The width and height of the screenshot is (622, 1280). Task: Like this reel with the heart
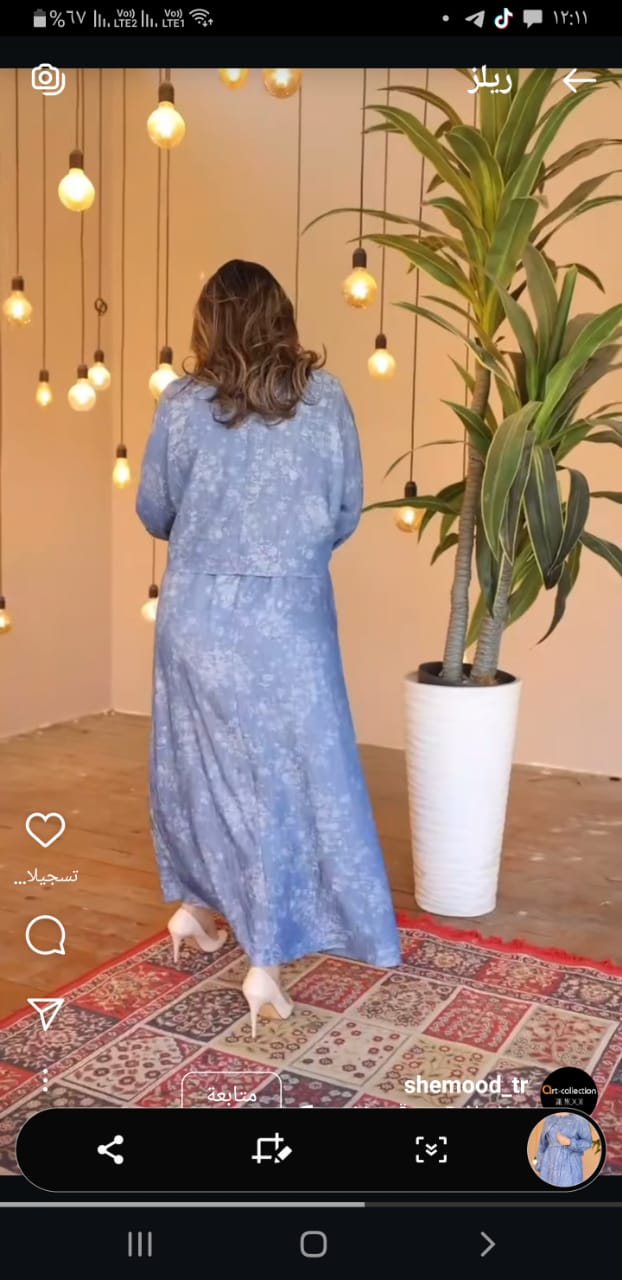coord(45,830)
